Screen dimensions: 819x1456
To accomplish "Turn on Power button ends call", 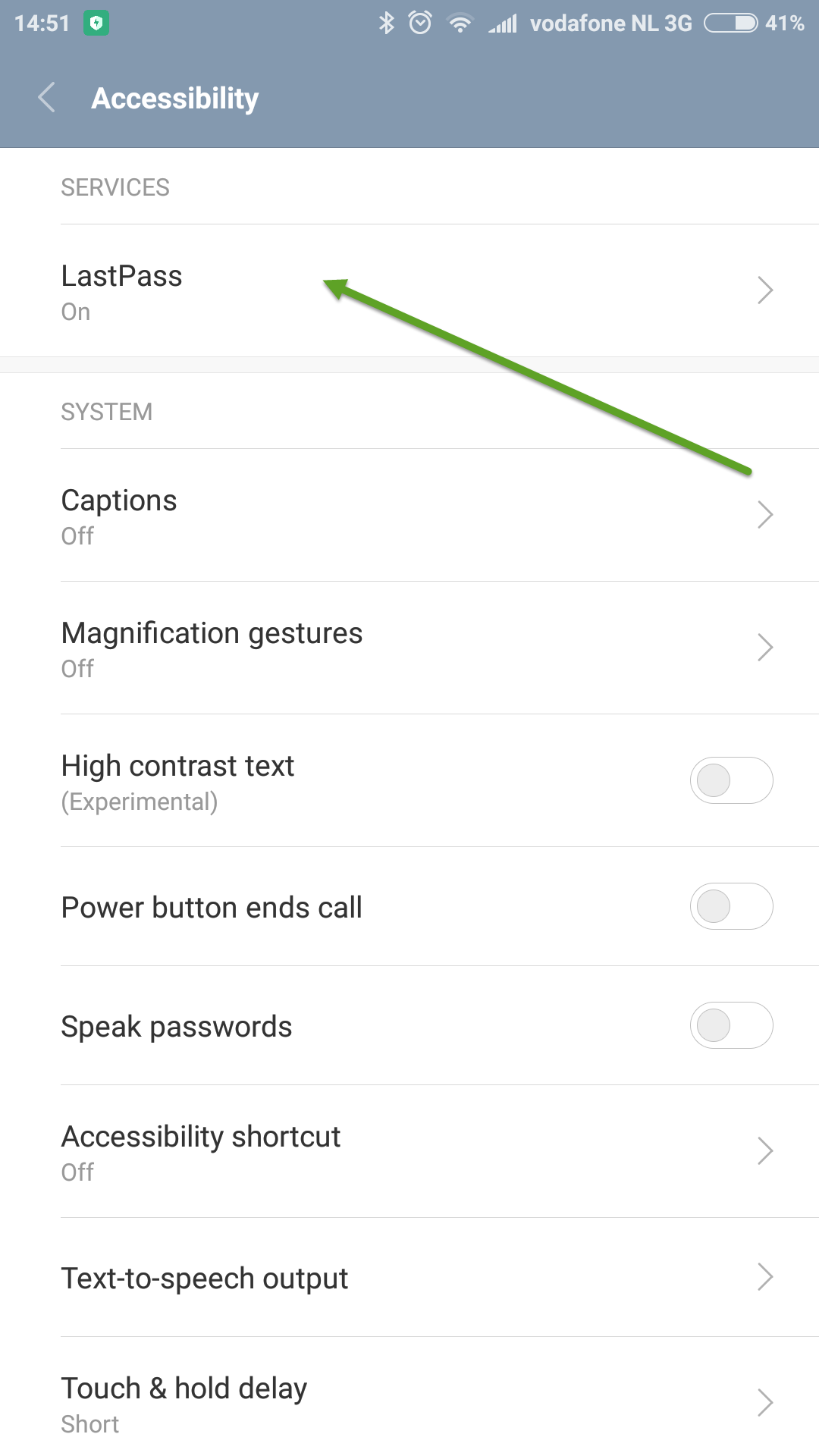I will (x=731, y=906).
